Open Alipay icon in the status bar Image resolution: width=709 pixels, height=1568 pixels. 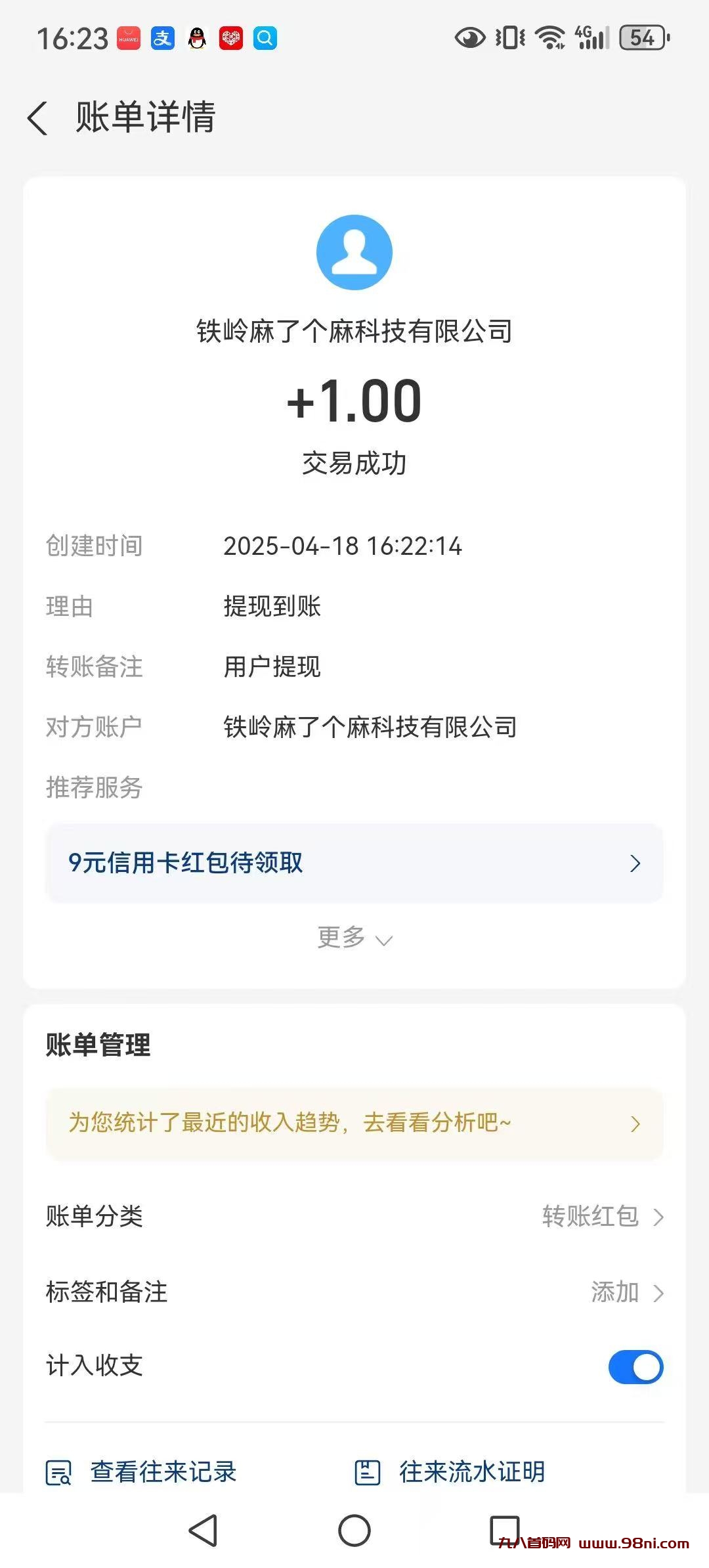tap(162, 39)
